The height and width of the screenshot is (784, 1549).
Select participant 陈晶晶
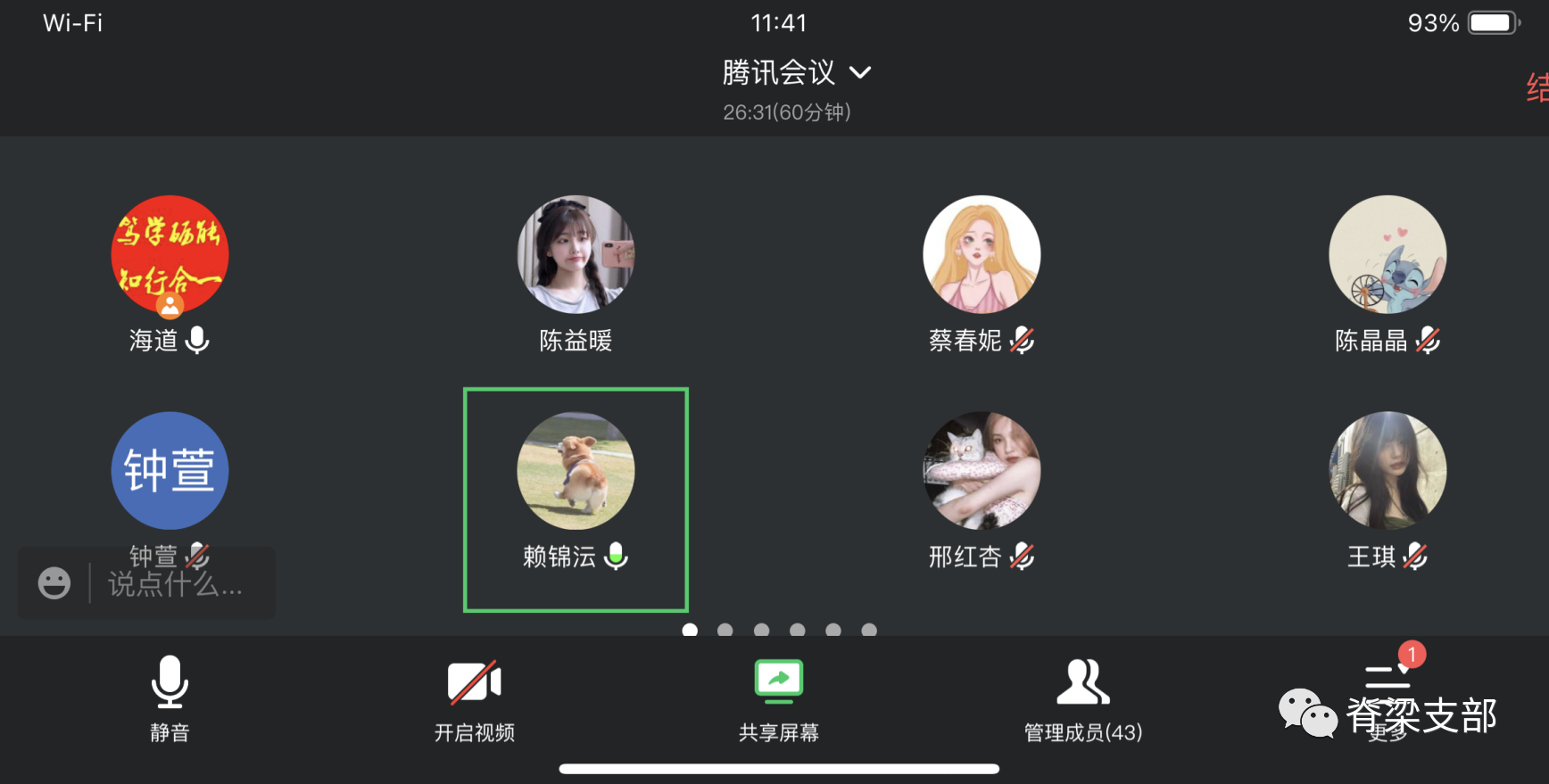tap(1387, 255)
